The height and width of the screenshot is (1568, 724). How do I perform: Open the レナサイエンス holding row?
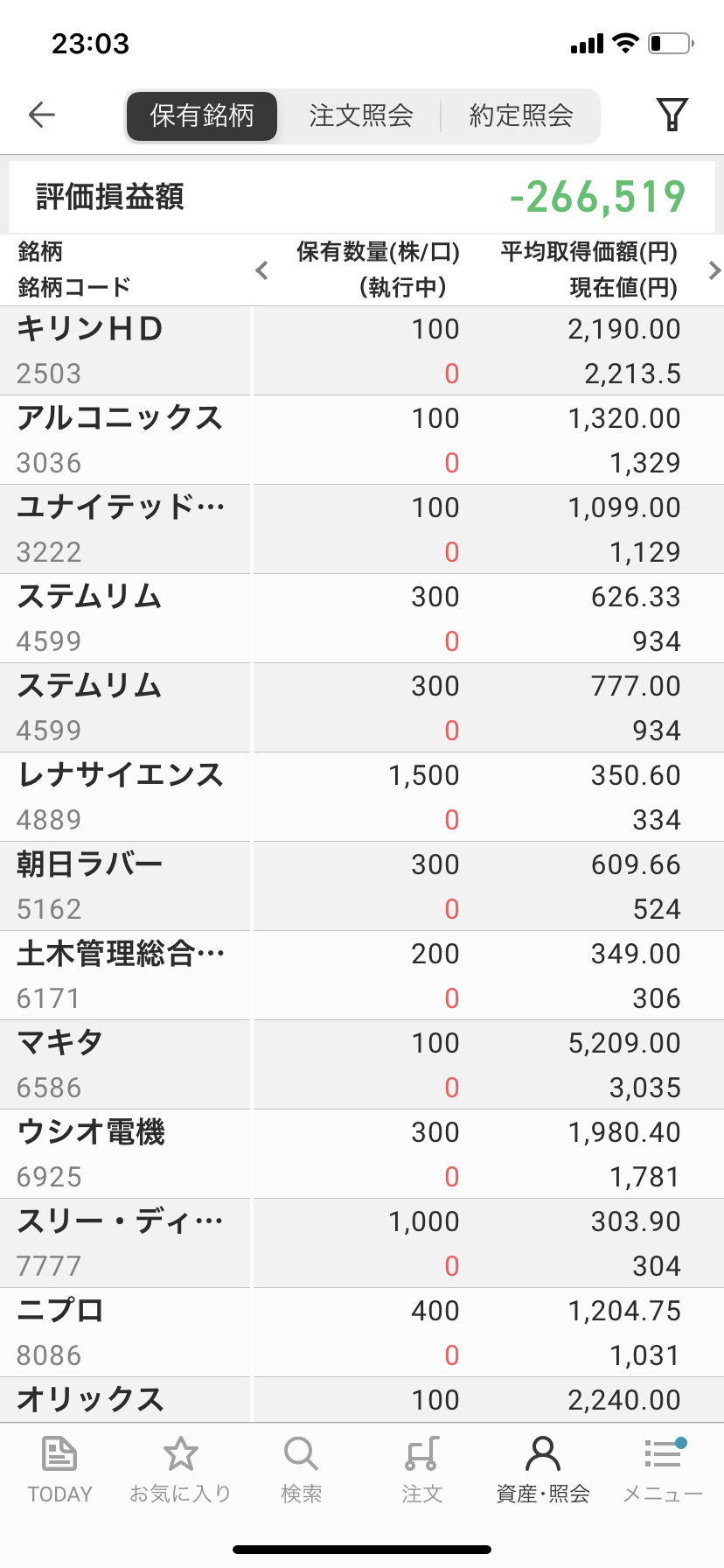pos(362,797)
